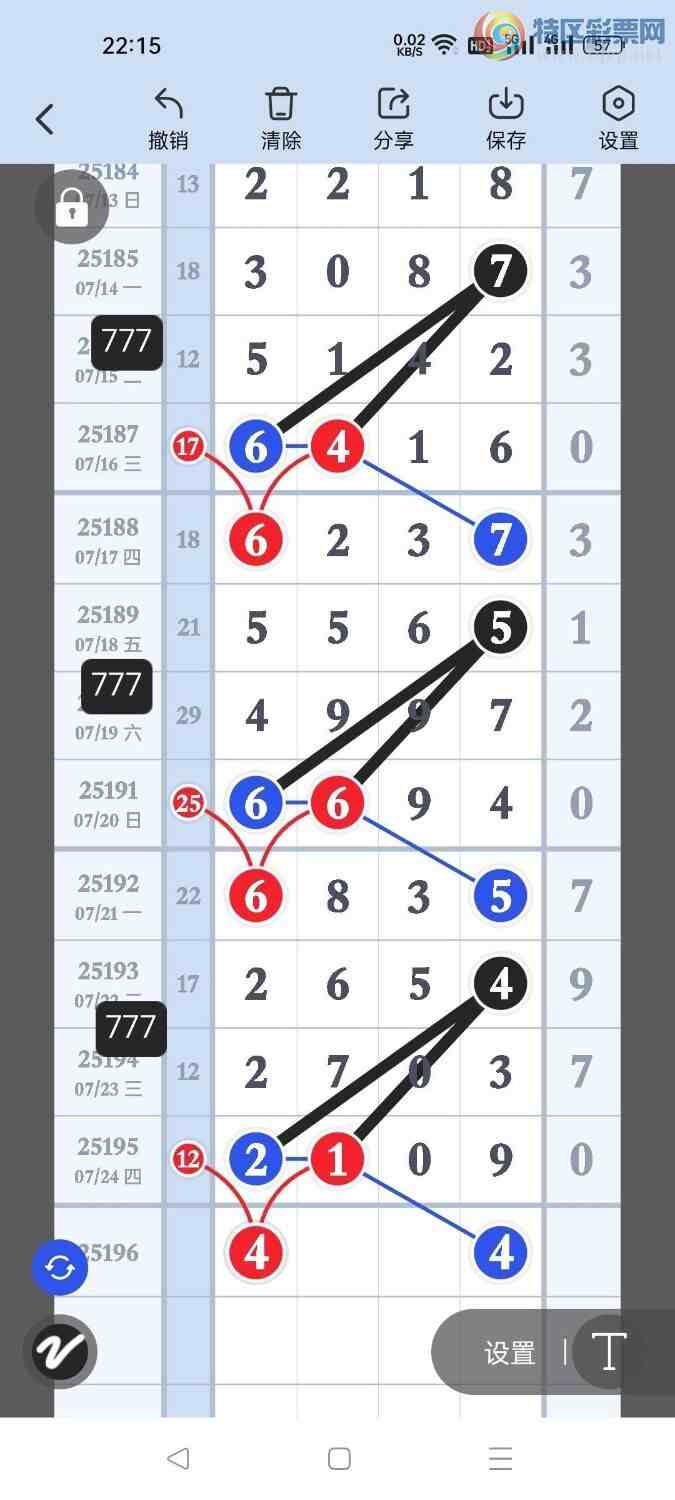Save the chart with 保存
The image size is (675, 1500).
click(x=506, y=119)
